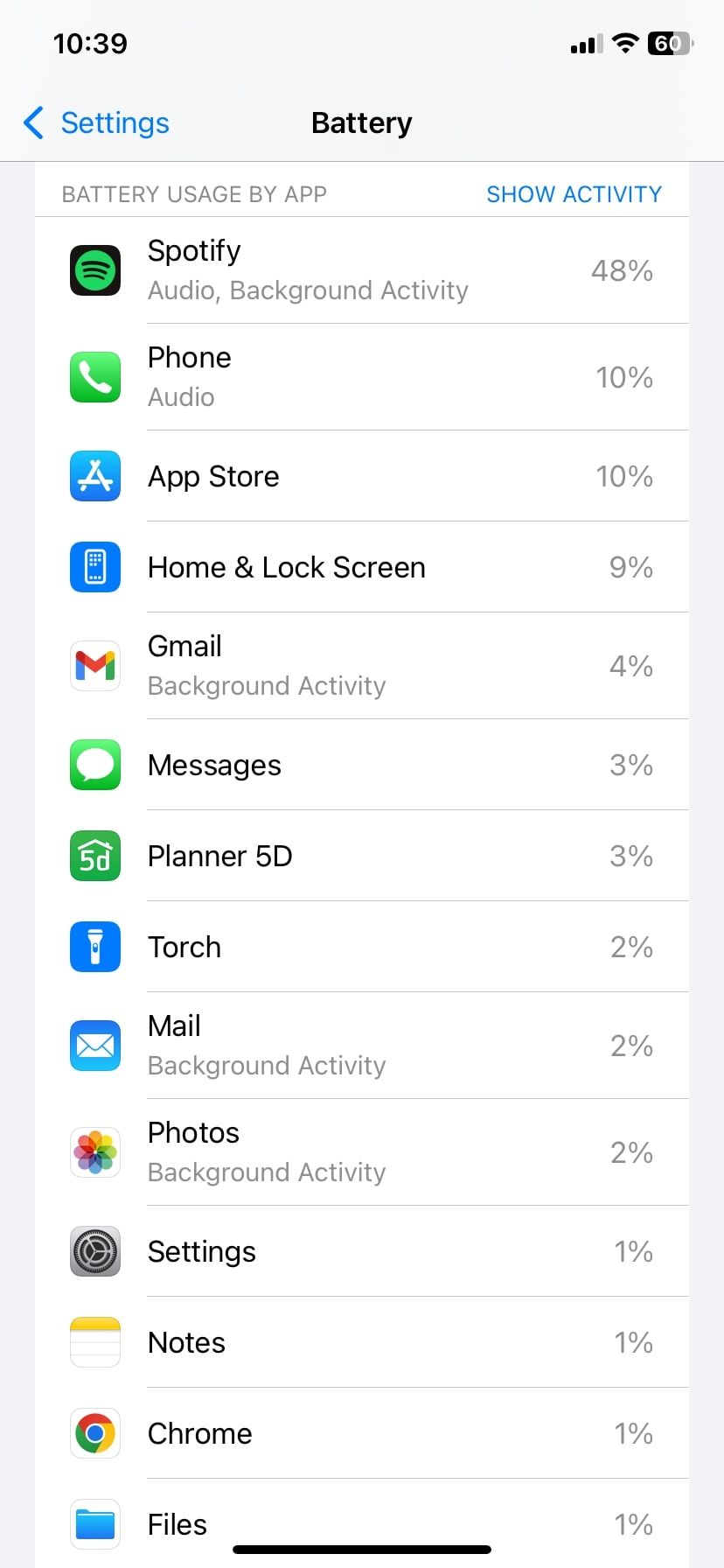Tap the Home & Lock Screen row
This screenshot has width=724, height=1568.
361,567
